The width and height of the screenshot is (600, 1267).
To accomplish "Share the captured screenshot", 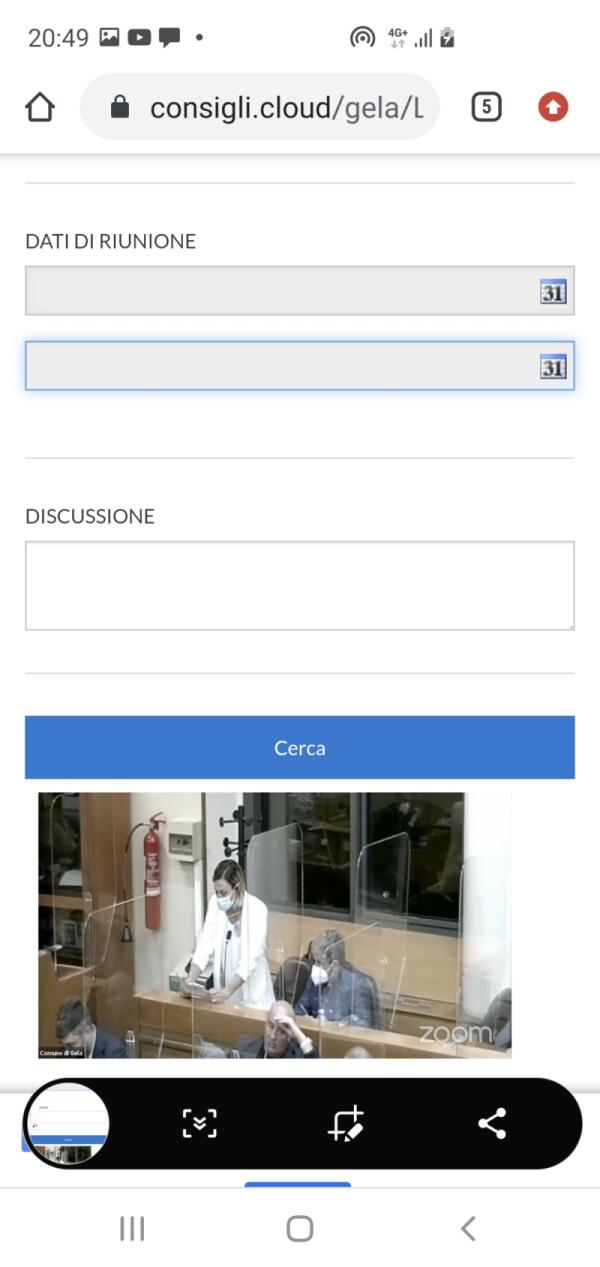I will tap(492, 1124).
